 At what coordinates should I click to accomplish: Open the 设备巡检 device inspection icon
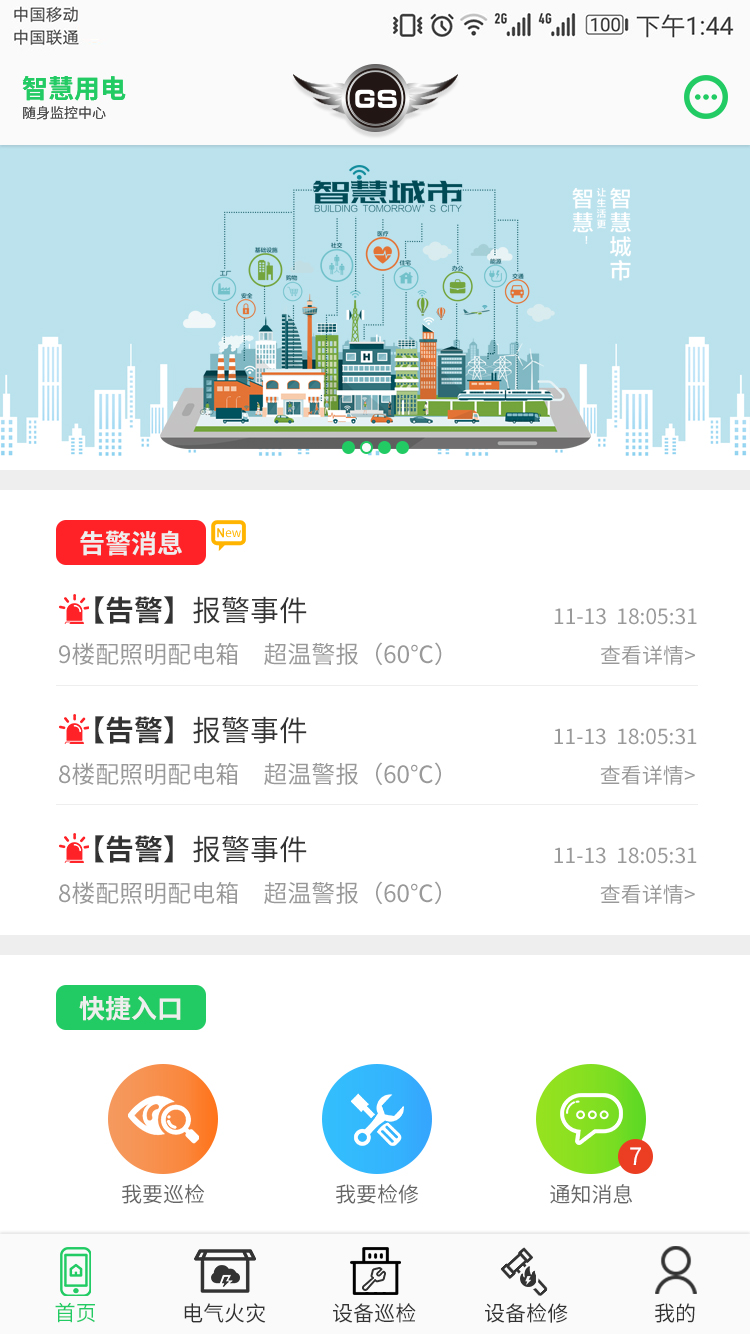(375, 1281)
